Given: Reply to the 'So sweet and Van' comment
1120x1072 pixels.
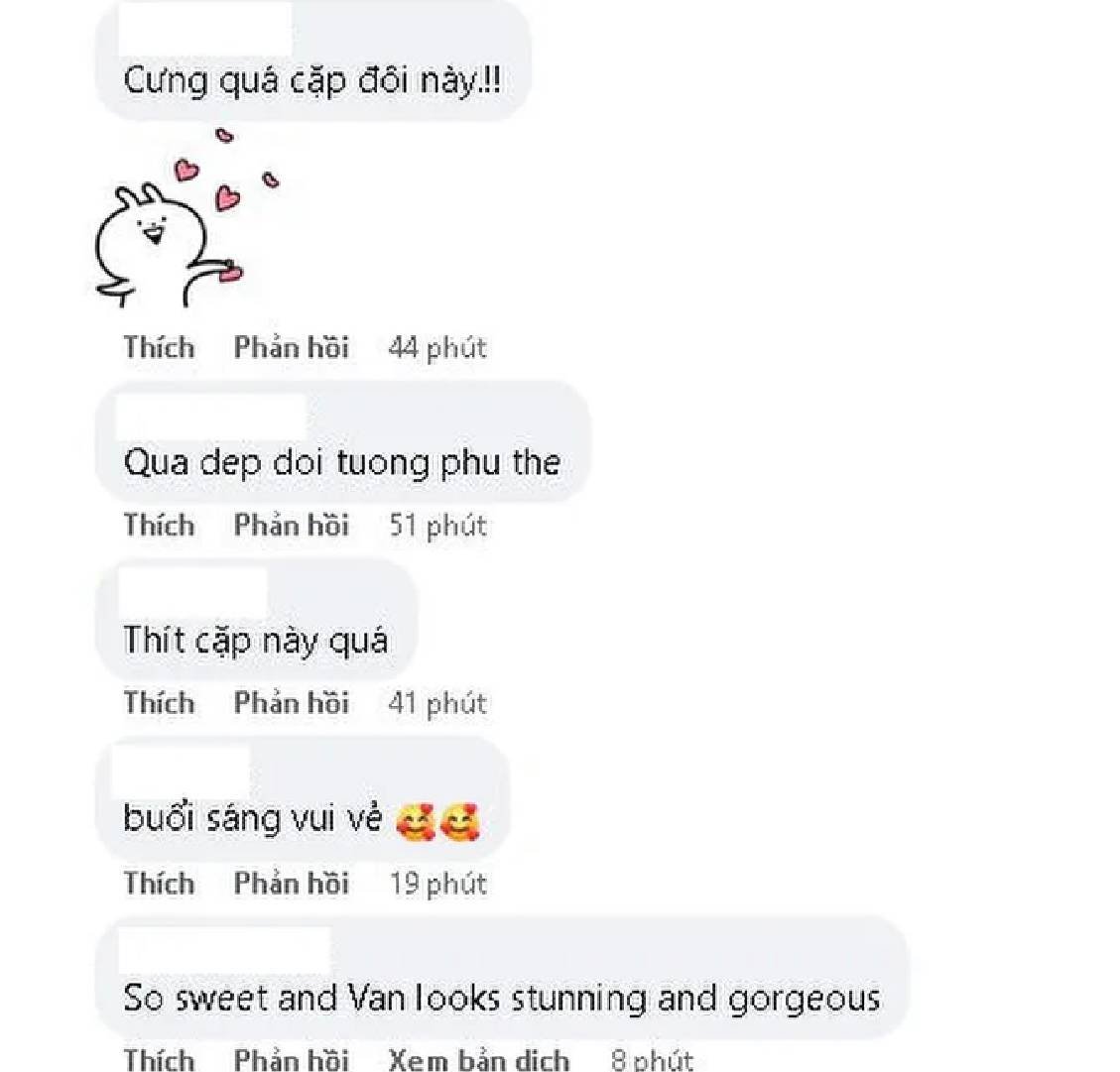Looking at the screenshot, I should tap(291, 1059).
